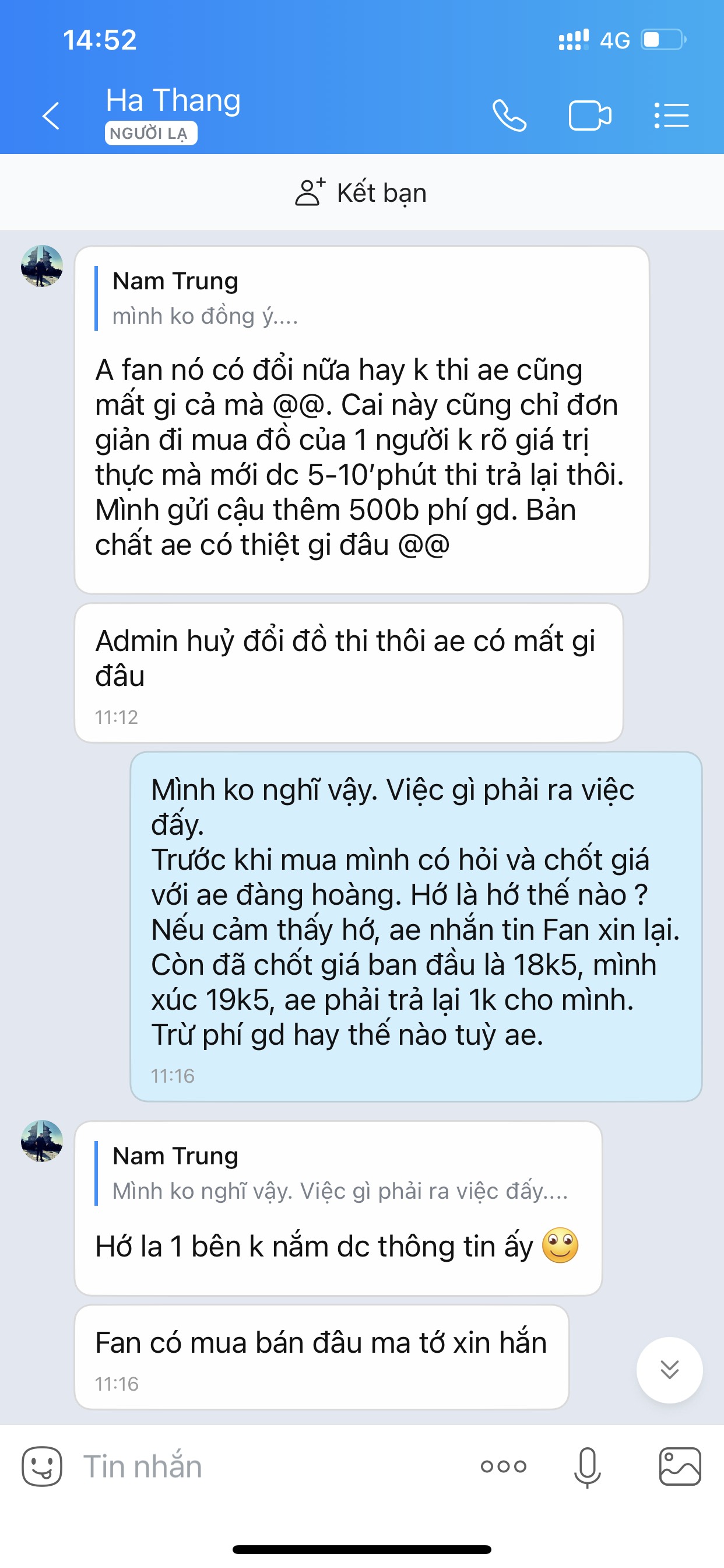Viewport: 724px width, 1568px height.
Task: Send a photo from gallery
Action: pos(680,1466)
